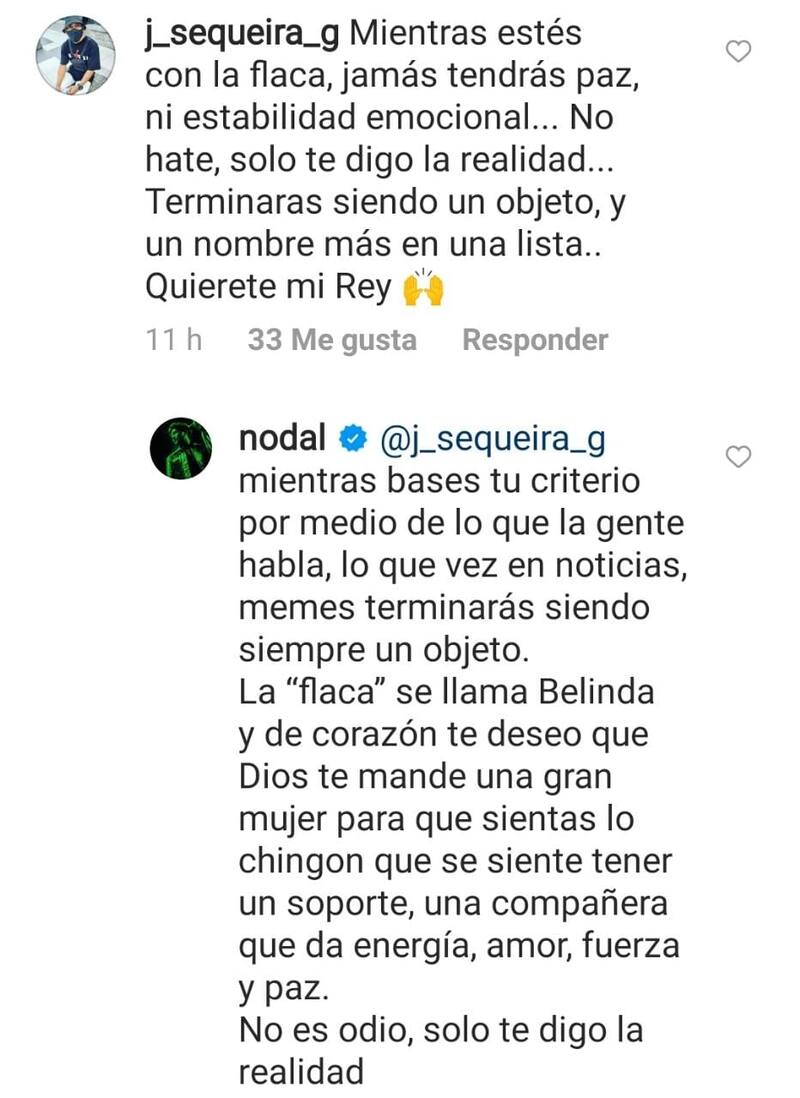Screen dimensions: 800x1098
Task: Open nodal's profile picture
Action: tap(181, 449)
